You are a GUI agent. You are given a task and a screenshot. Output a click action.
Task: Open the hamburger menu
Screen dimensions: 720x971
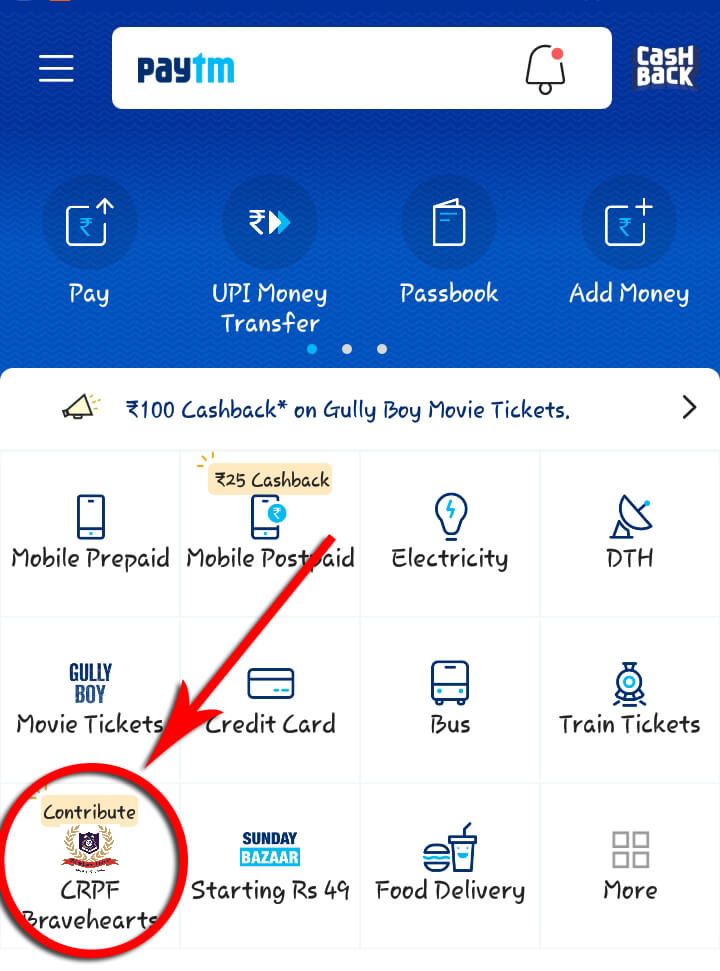tap(56, 67)
